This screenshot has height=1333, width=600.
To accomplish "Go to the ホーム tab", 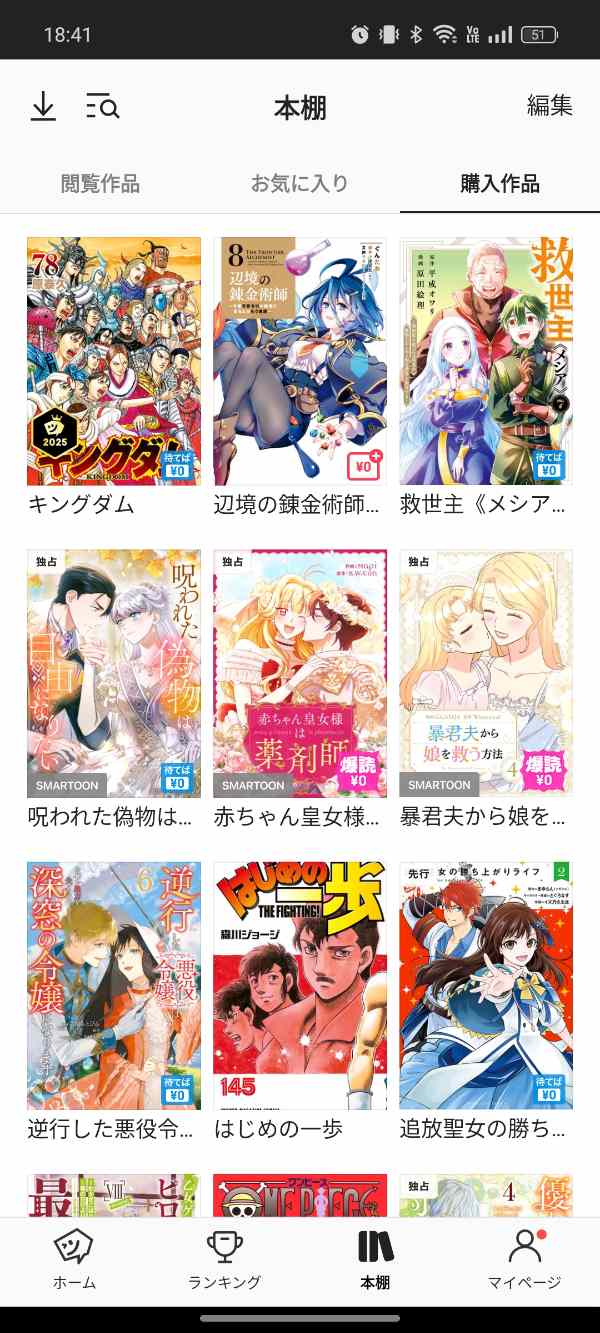I will pos(73,1259).
